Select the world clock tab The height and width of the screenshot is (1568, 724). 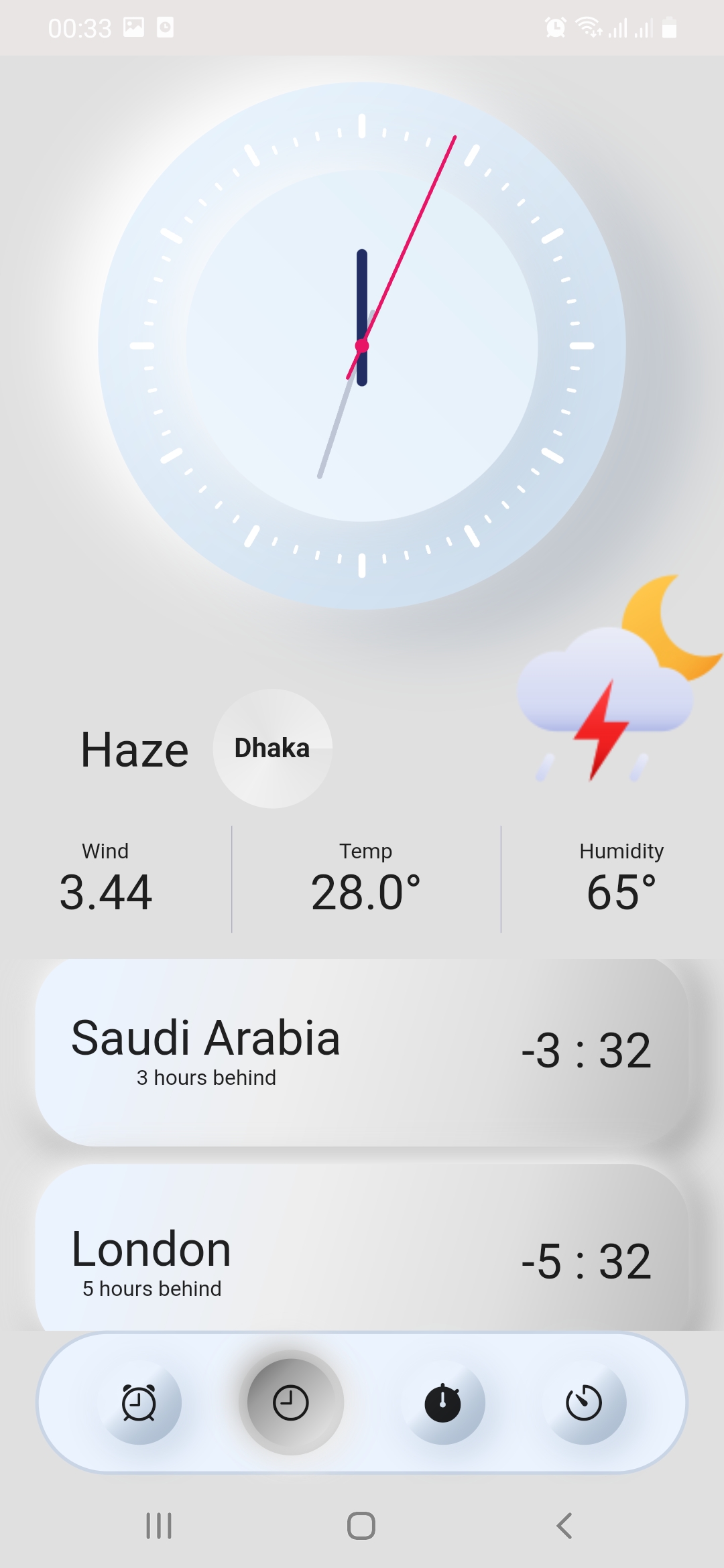tap(291, 1402)
